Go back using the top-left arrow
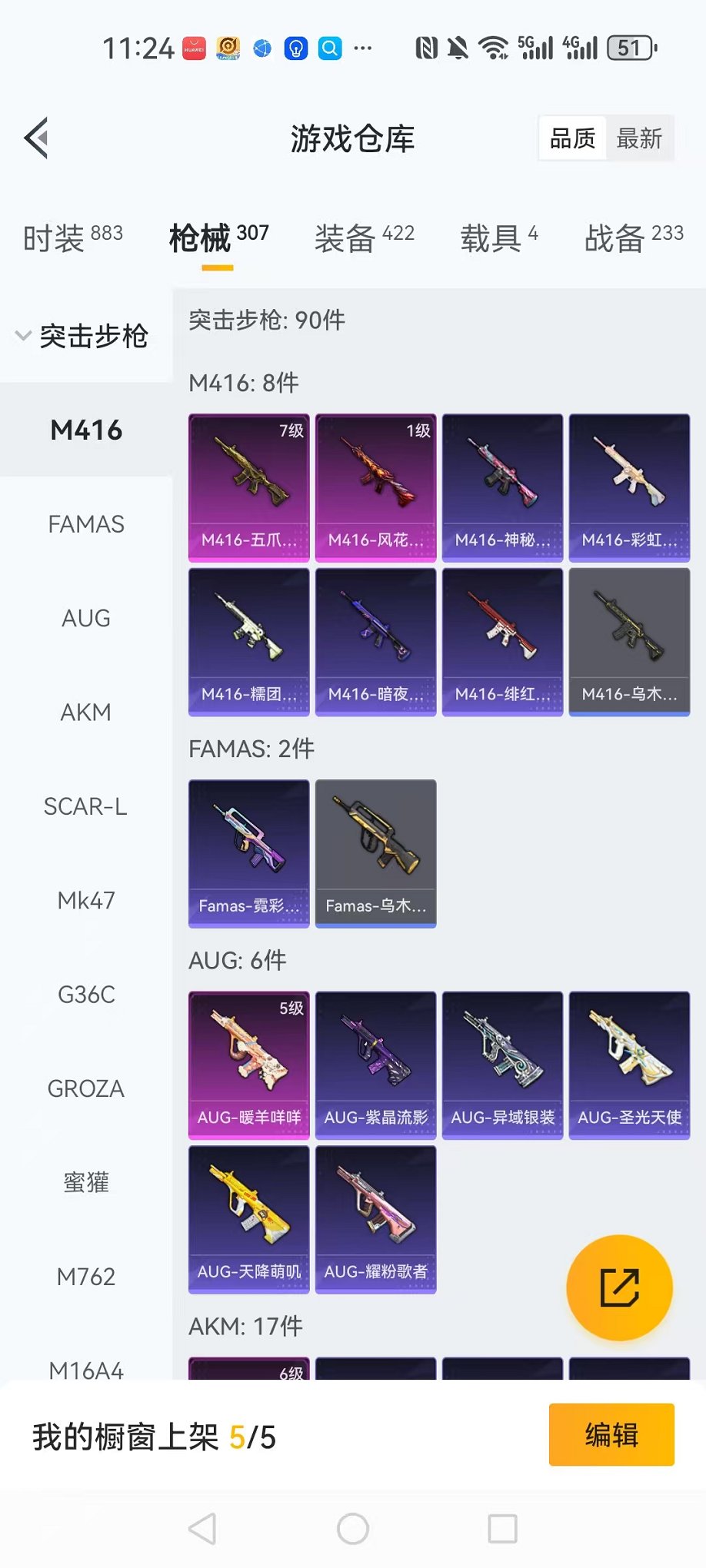This screenshot has width=706, height=1568. (x=37, y=138)
